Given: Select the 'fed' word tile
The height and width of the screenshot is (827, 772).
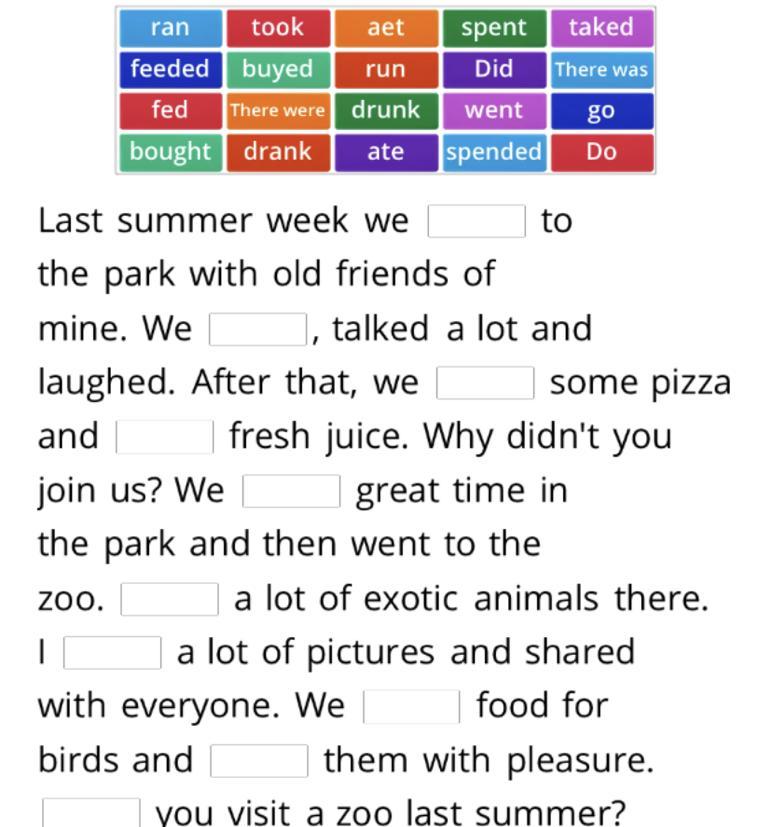Looking at the screenshot, I should click(170, 111).
